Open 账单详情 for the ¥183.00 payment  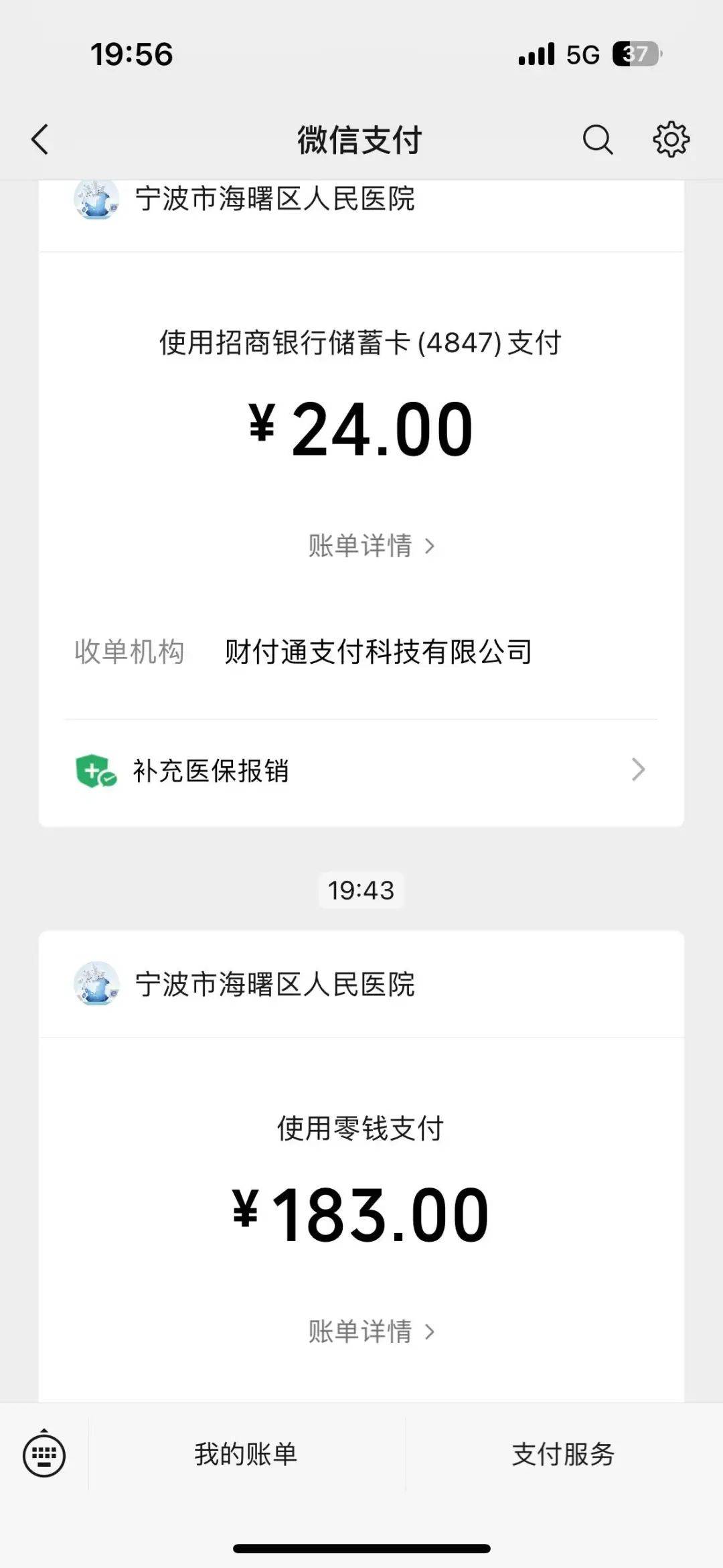coord(372,1332)
